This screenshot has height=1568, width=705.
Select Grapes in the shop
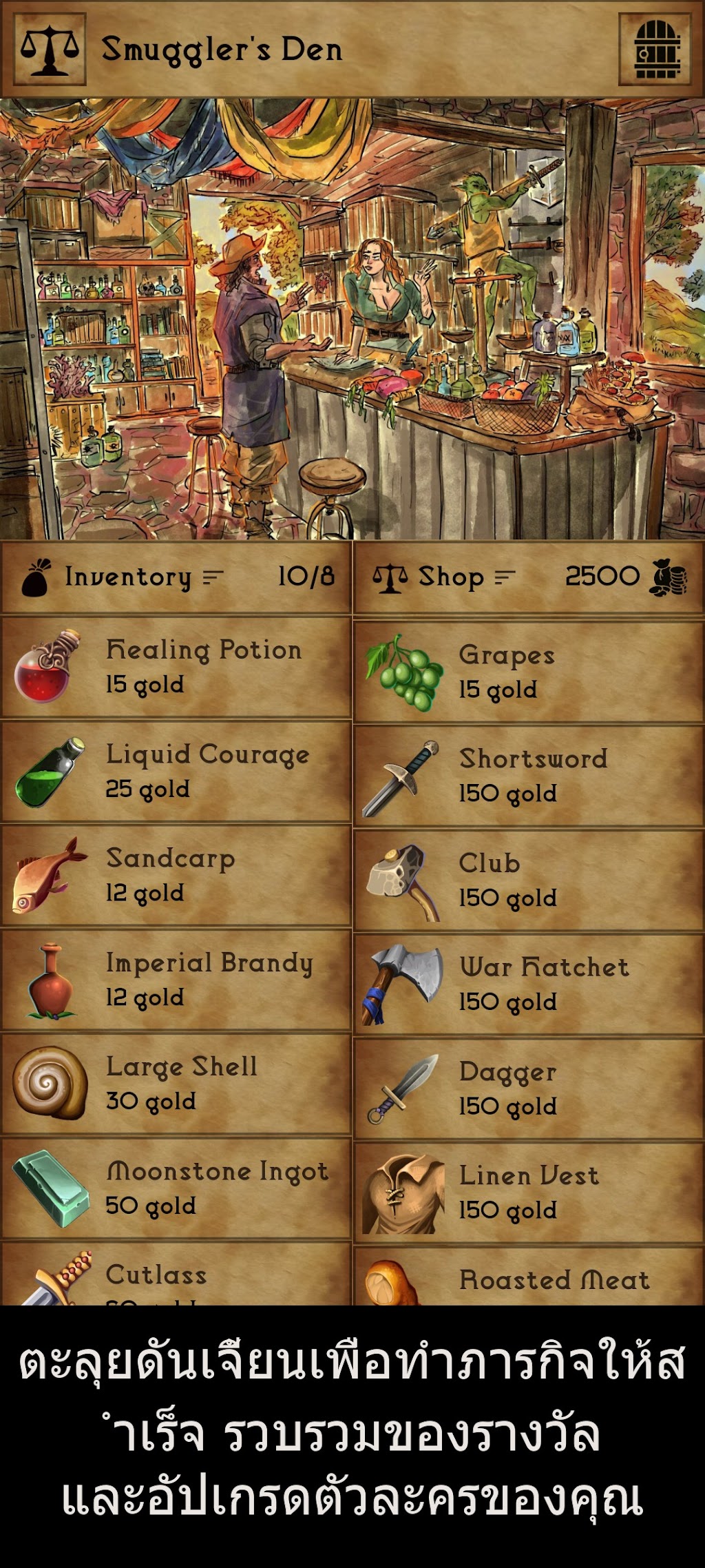tap(528, 672)
